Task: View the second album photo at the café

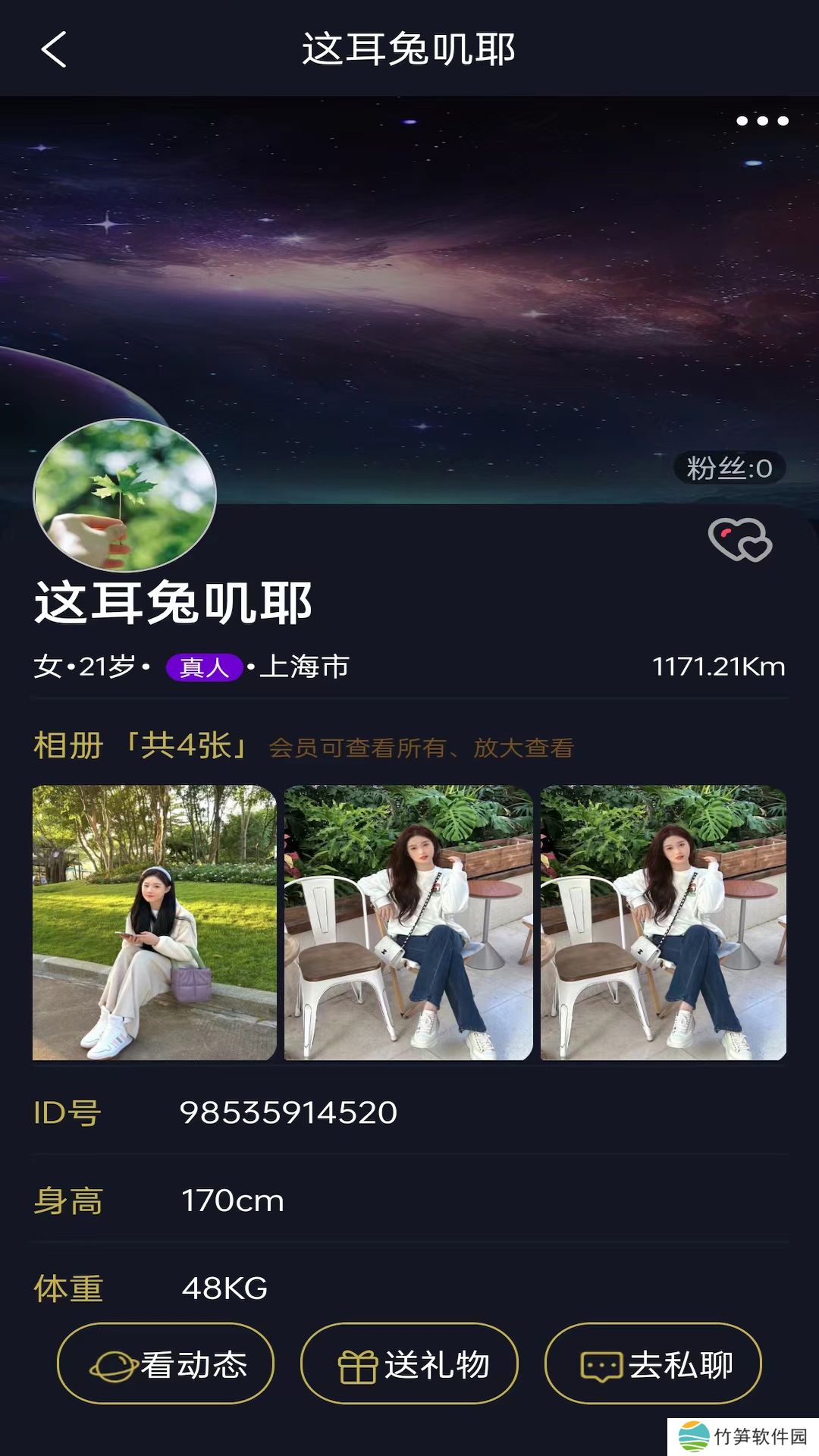Action: (408, 922)
